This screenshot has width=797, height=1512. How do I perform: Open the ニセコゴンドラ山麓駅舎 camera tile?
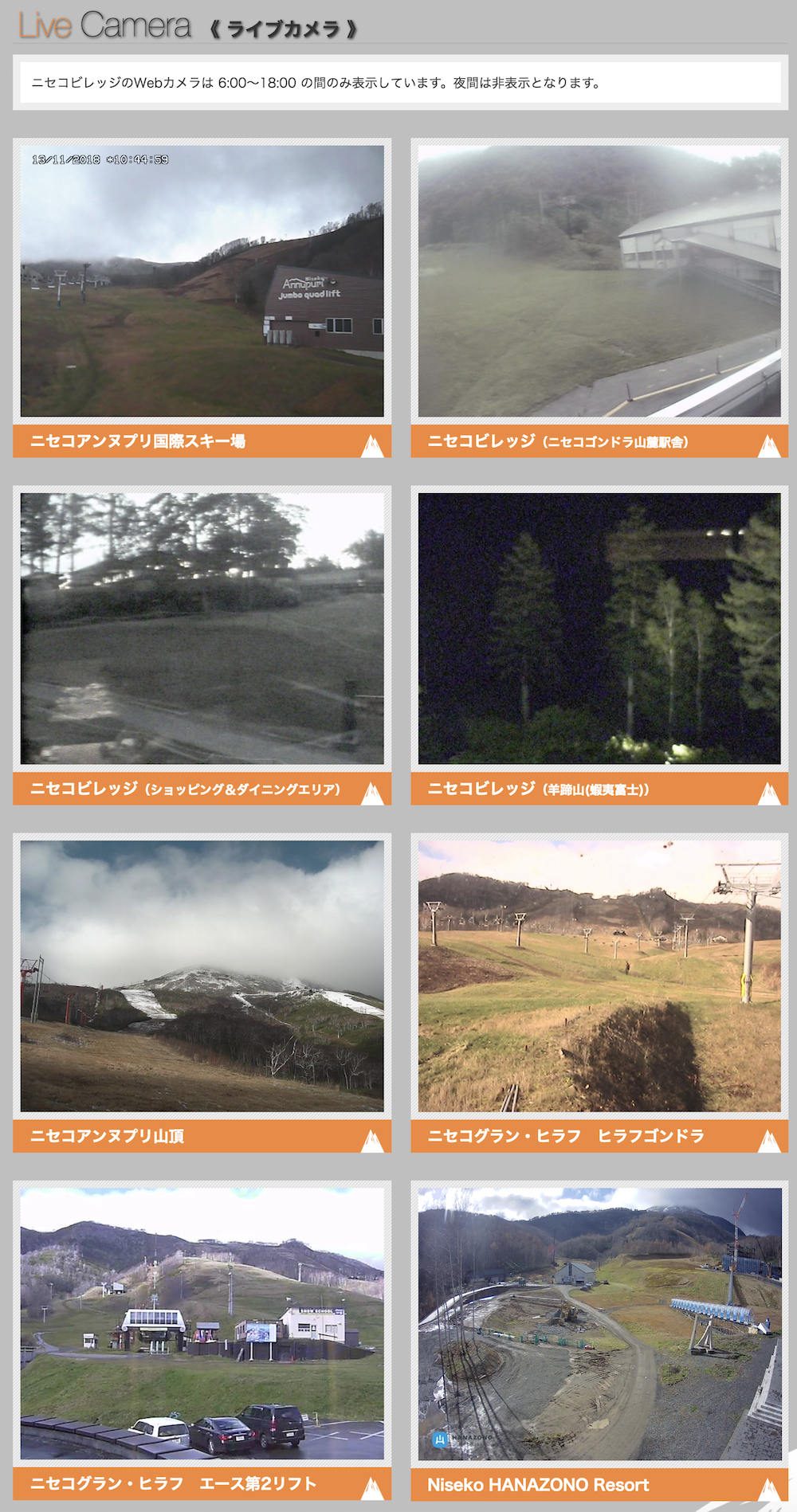tap(599, 280)
